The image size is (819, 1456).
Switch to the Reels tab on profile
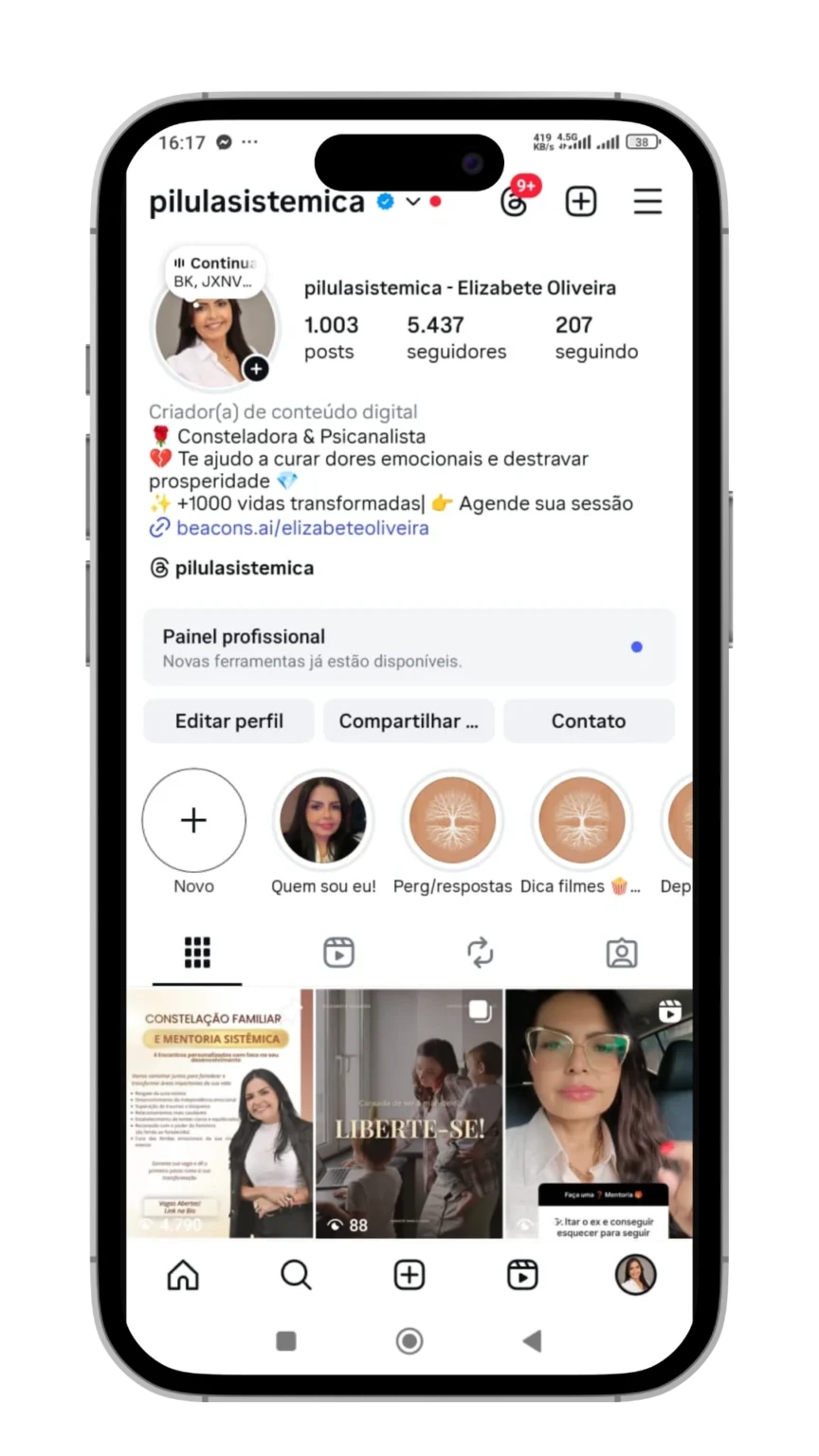click(x=338, y=953)
